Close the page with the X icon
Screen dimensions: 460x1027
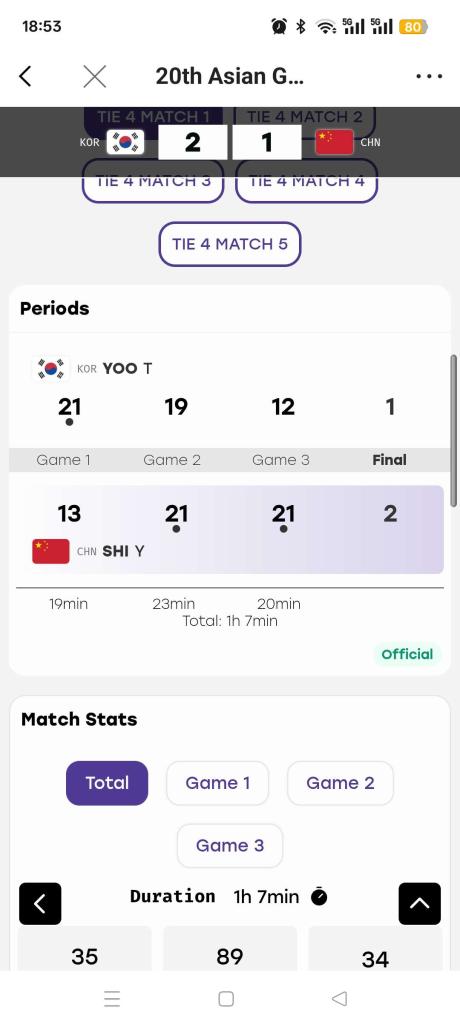click(94, 77)
